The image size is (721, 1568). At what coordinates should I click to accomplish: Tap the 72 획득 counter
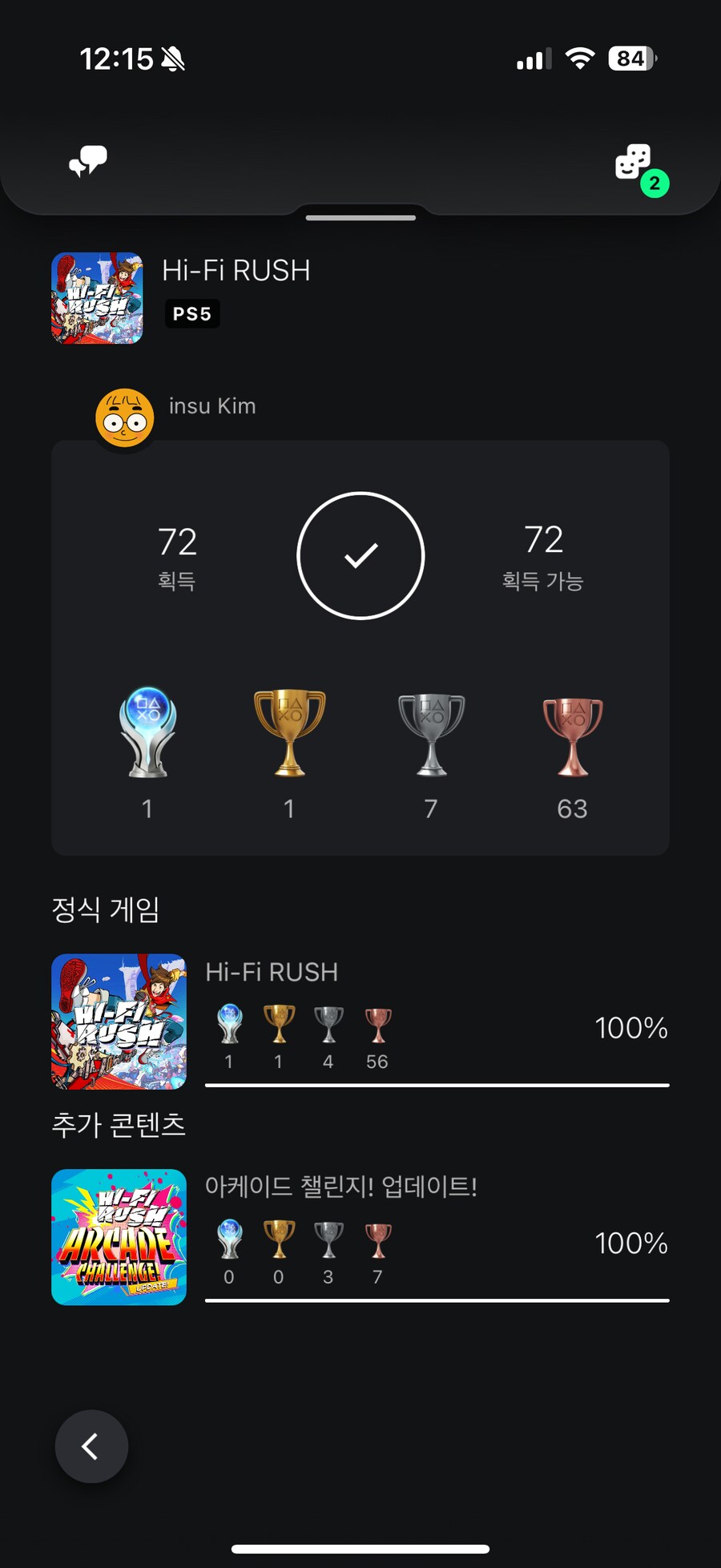[x=178, y=558]
